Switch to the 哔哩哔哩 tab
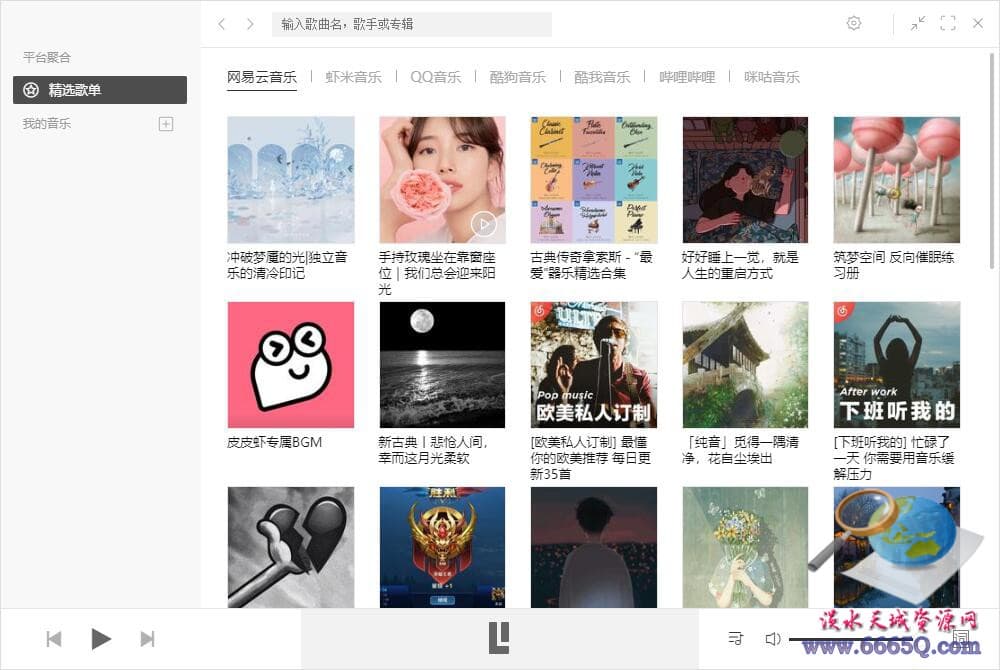The width and height of the screenshot is (1000, 670). point(687,77)
